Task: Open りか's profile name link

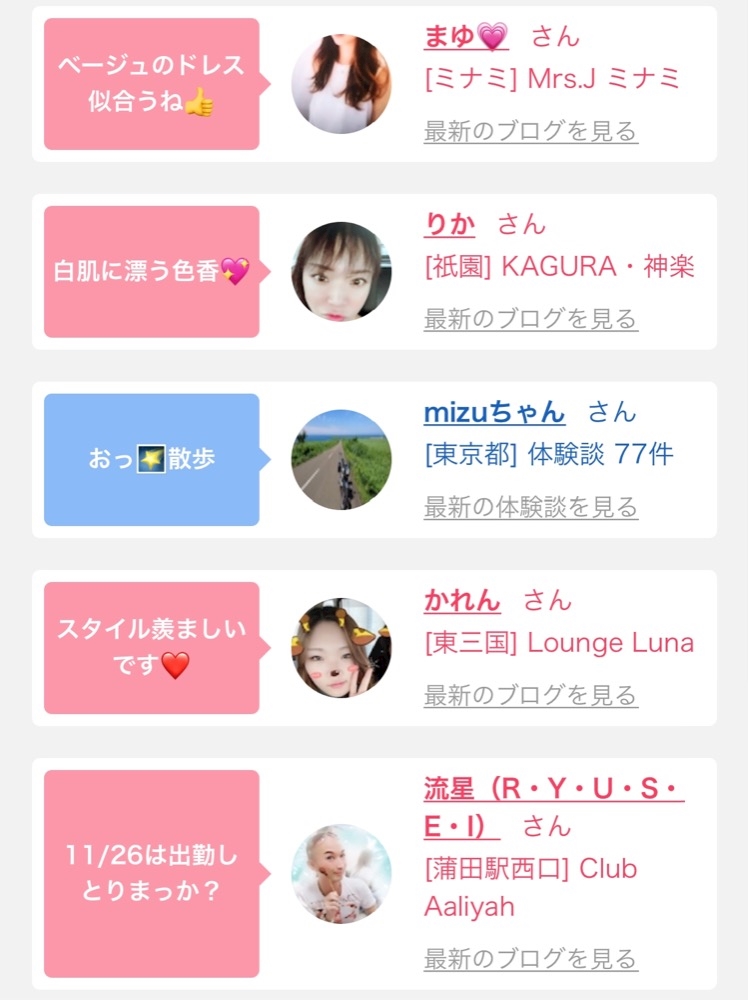Action: coord(450,224)
